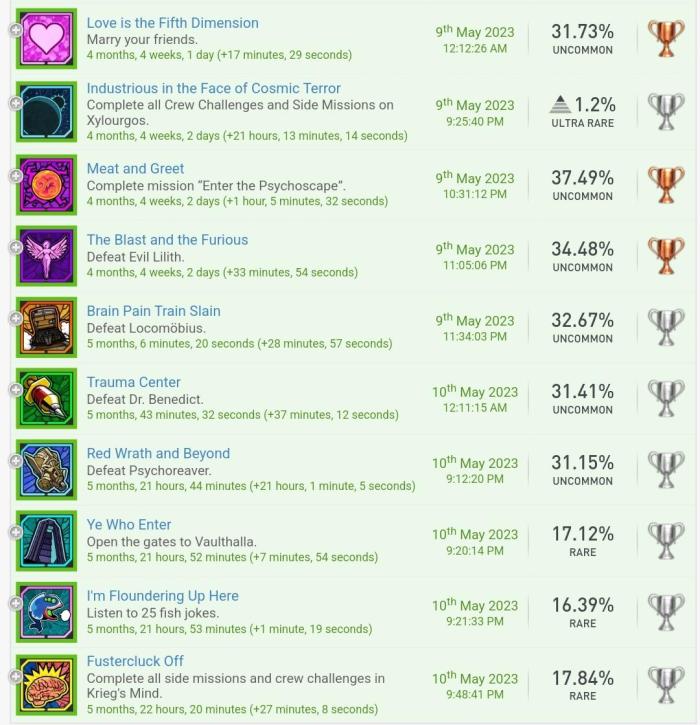The height and width of the screenshot is (725, 700).
Task: View the Ye Who Enter trophy
Action: point(129,524)
